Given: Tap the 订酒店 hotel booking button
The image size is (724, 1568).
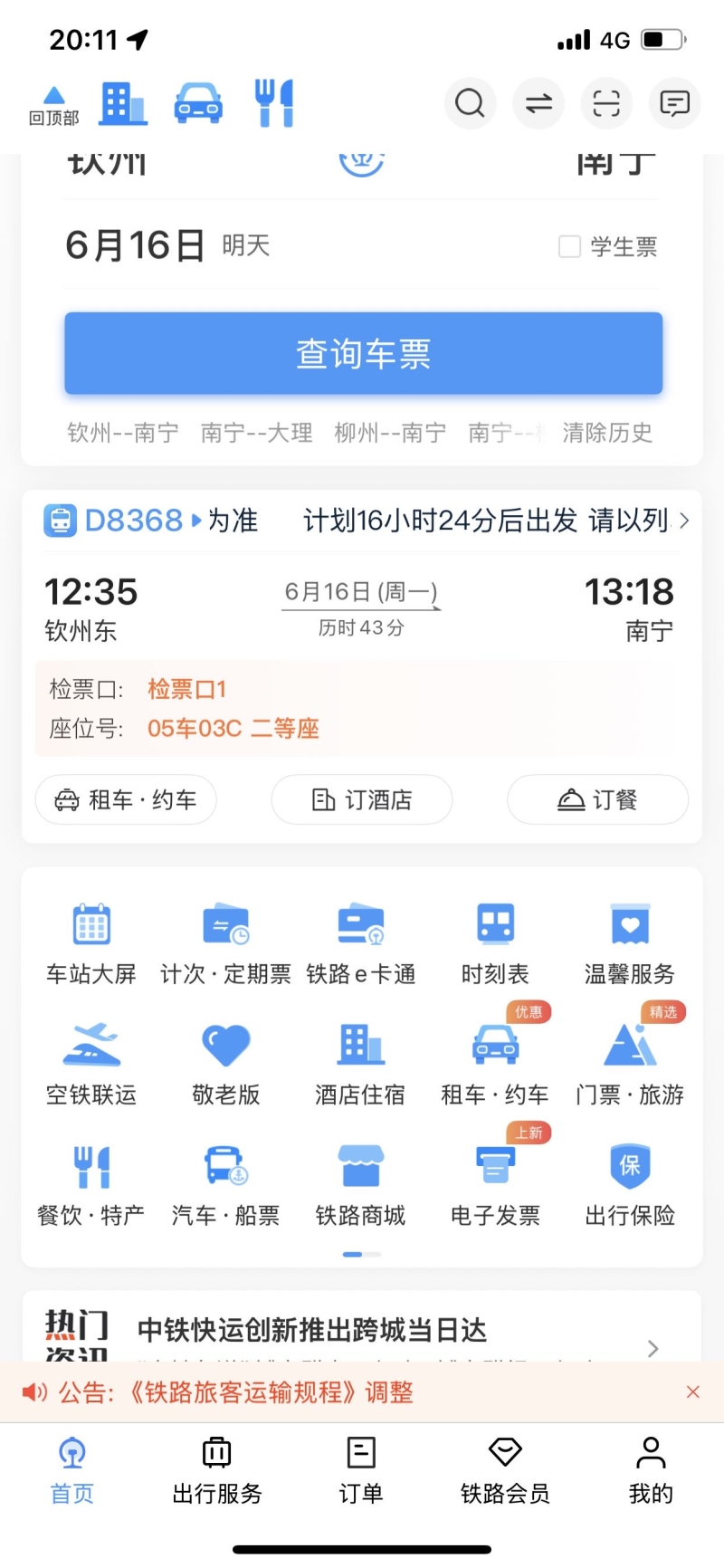Looking at the screenshot, I should click(362, 799).
